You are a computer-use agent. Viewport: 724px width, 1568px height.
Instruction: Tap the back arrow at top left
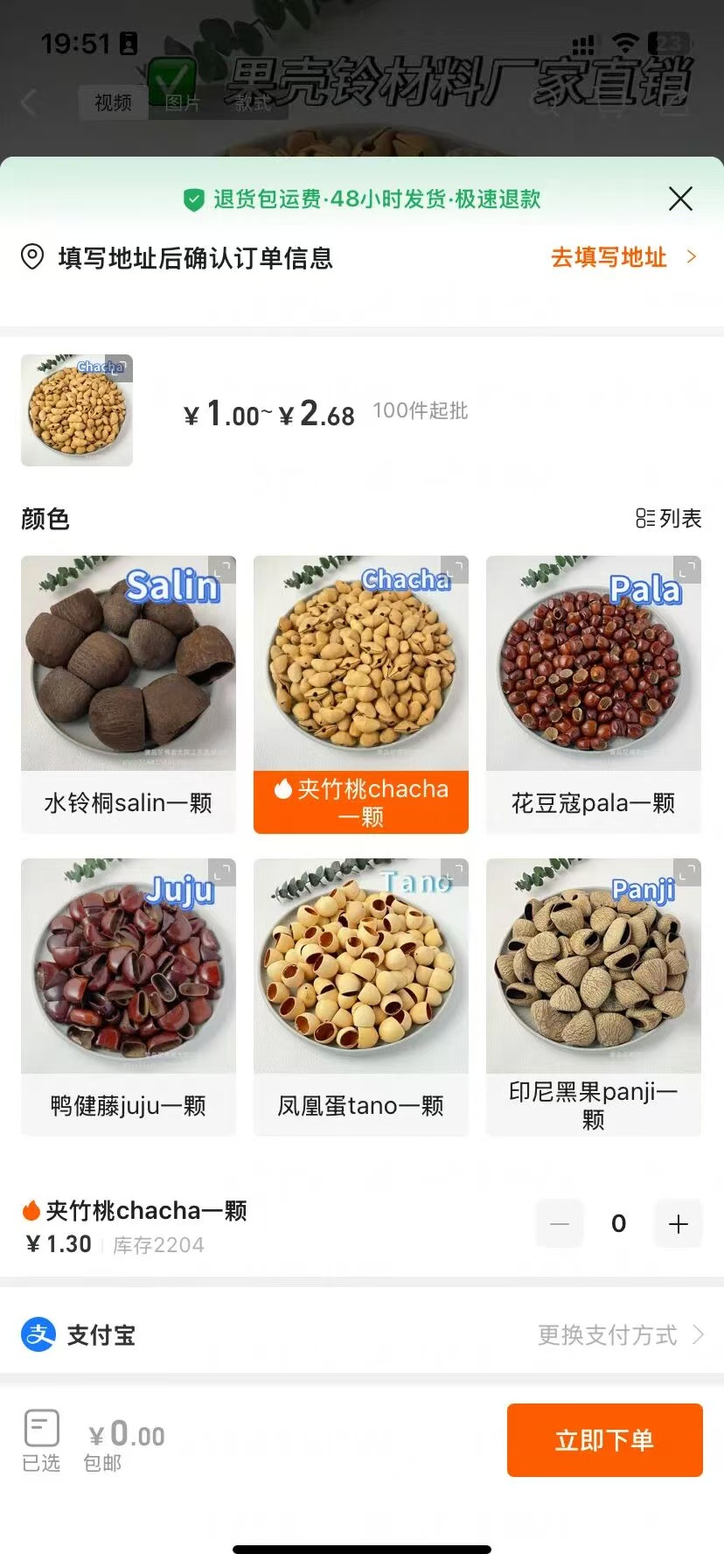click(29, 102)
